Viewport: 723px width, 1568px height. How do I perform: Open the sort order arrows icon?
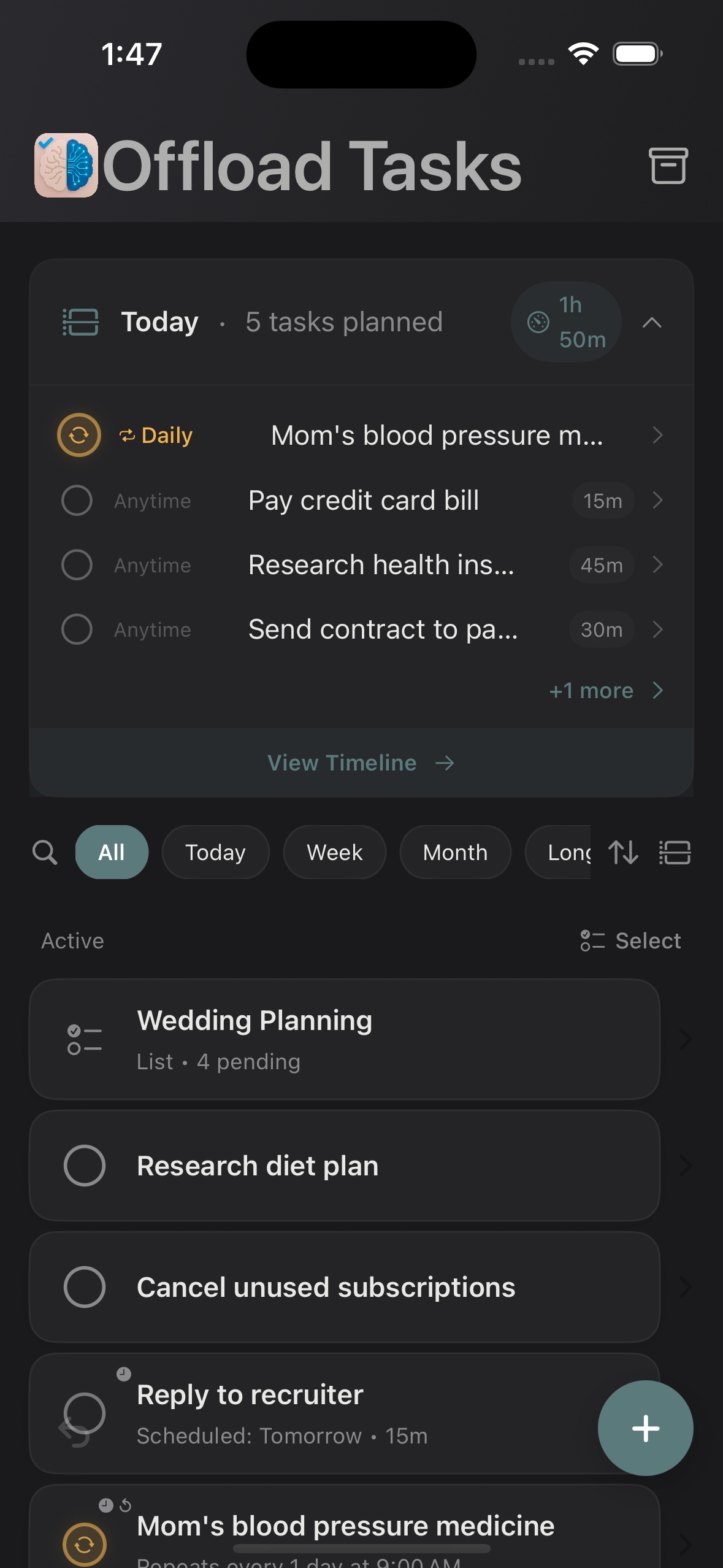[x=623, y=852]
